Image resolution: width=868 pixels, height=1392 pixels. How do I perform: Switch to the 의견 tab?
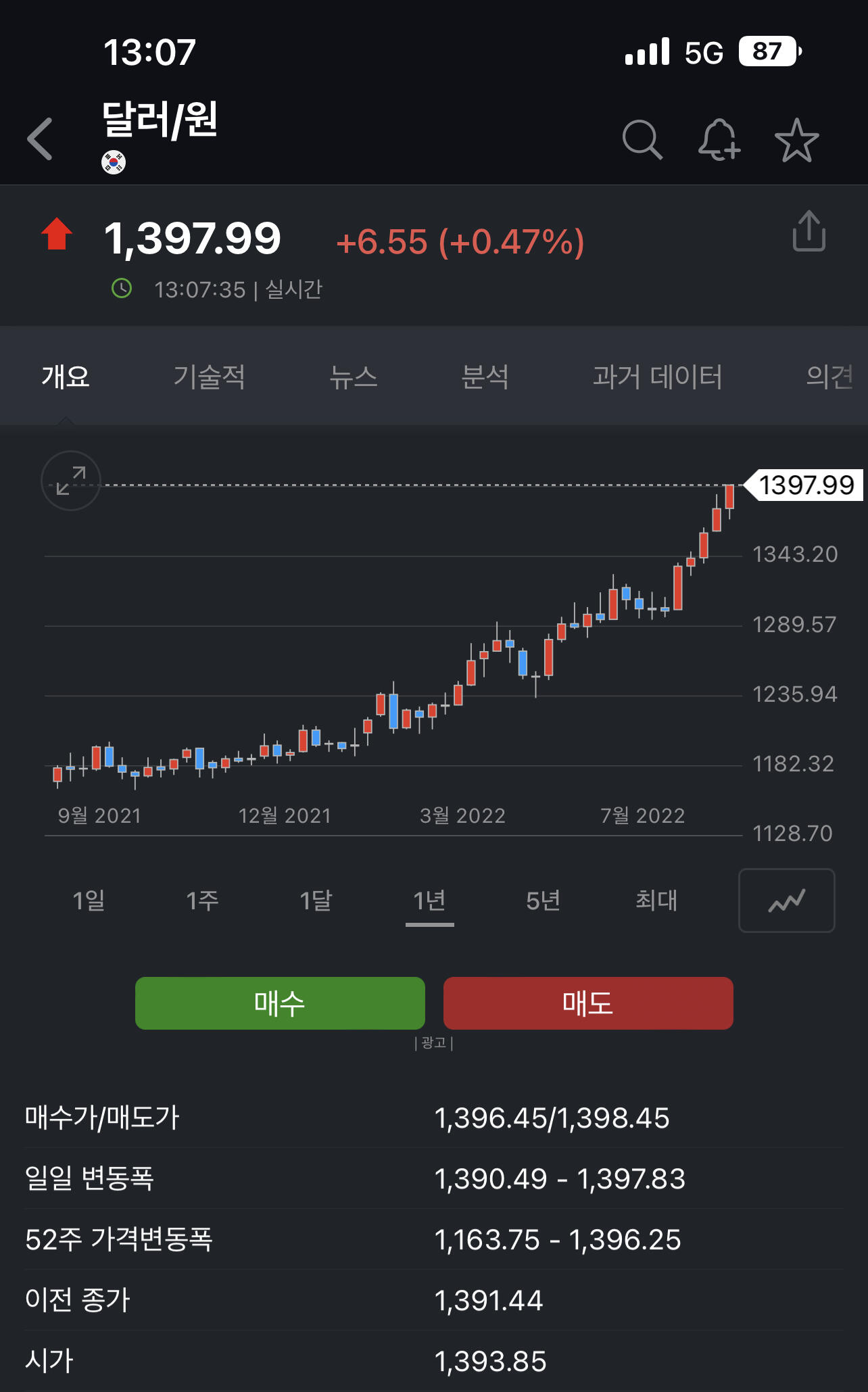click(829, 377)
